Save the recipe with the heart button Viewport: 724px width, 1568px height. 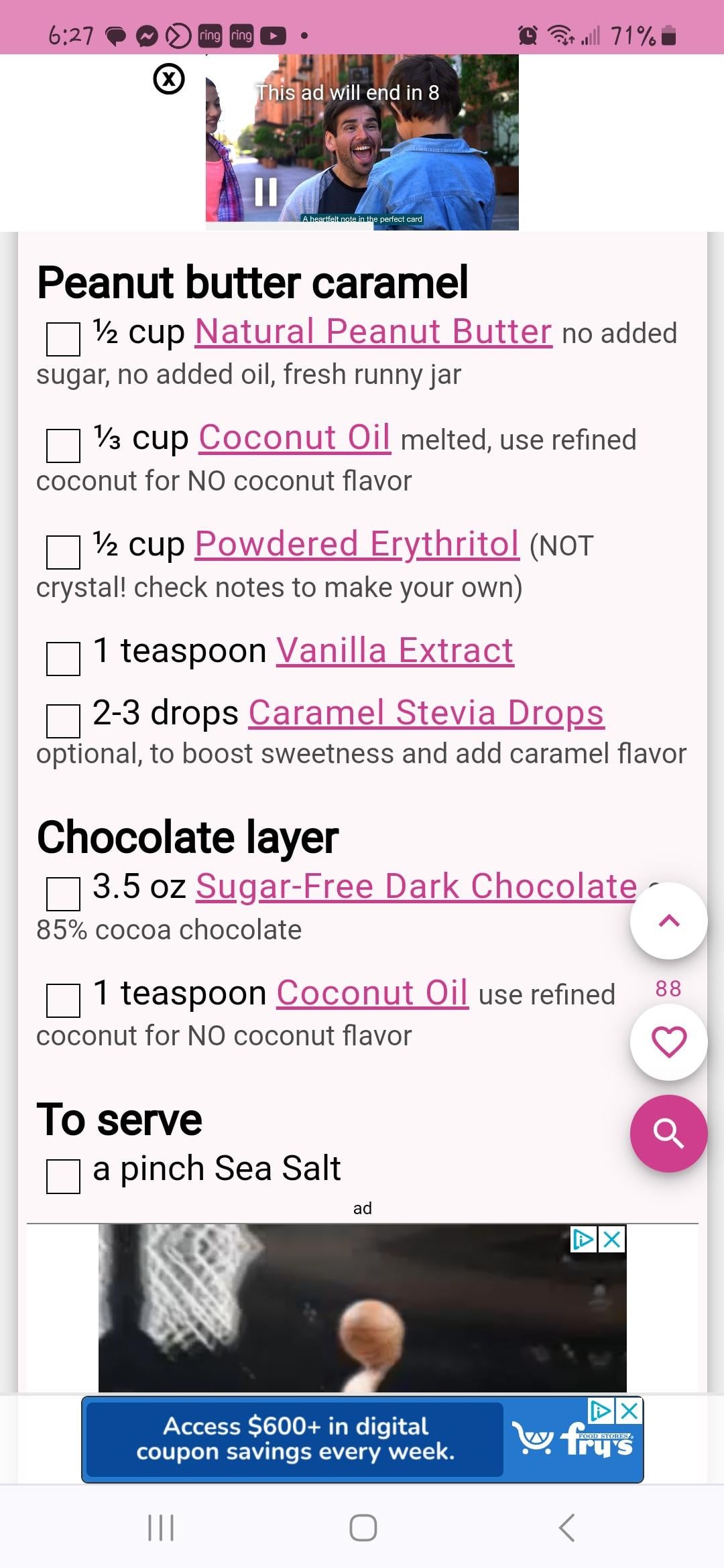668,1042
